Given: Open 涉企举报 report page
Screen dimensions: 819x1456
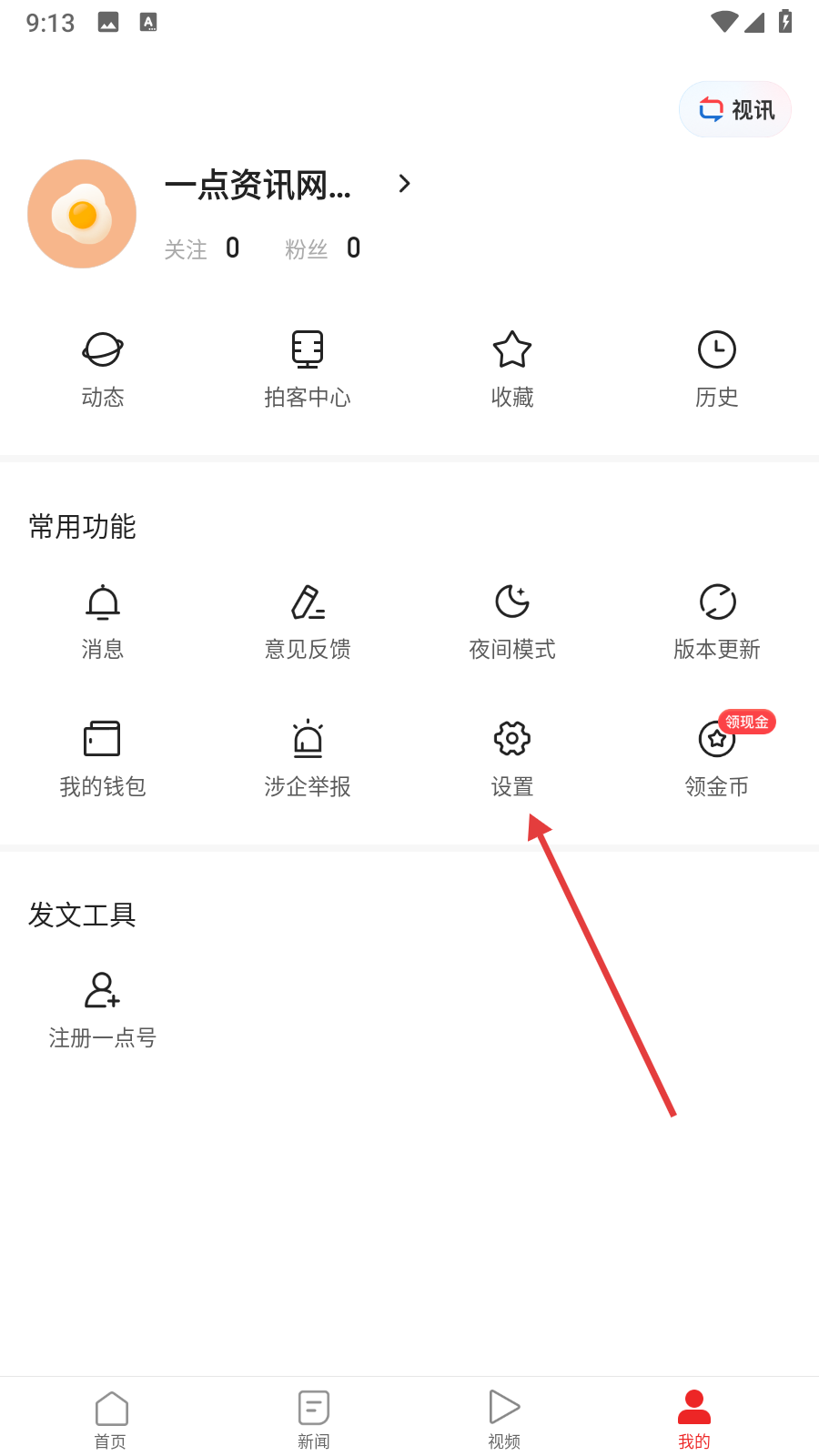Looking at the screenshot, I should click(x=308, y=758).
